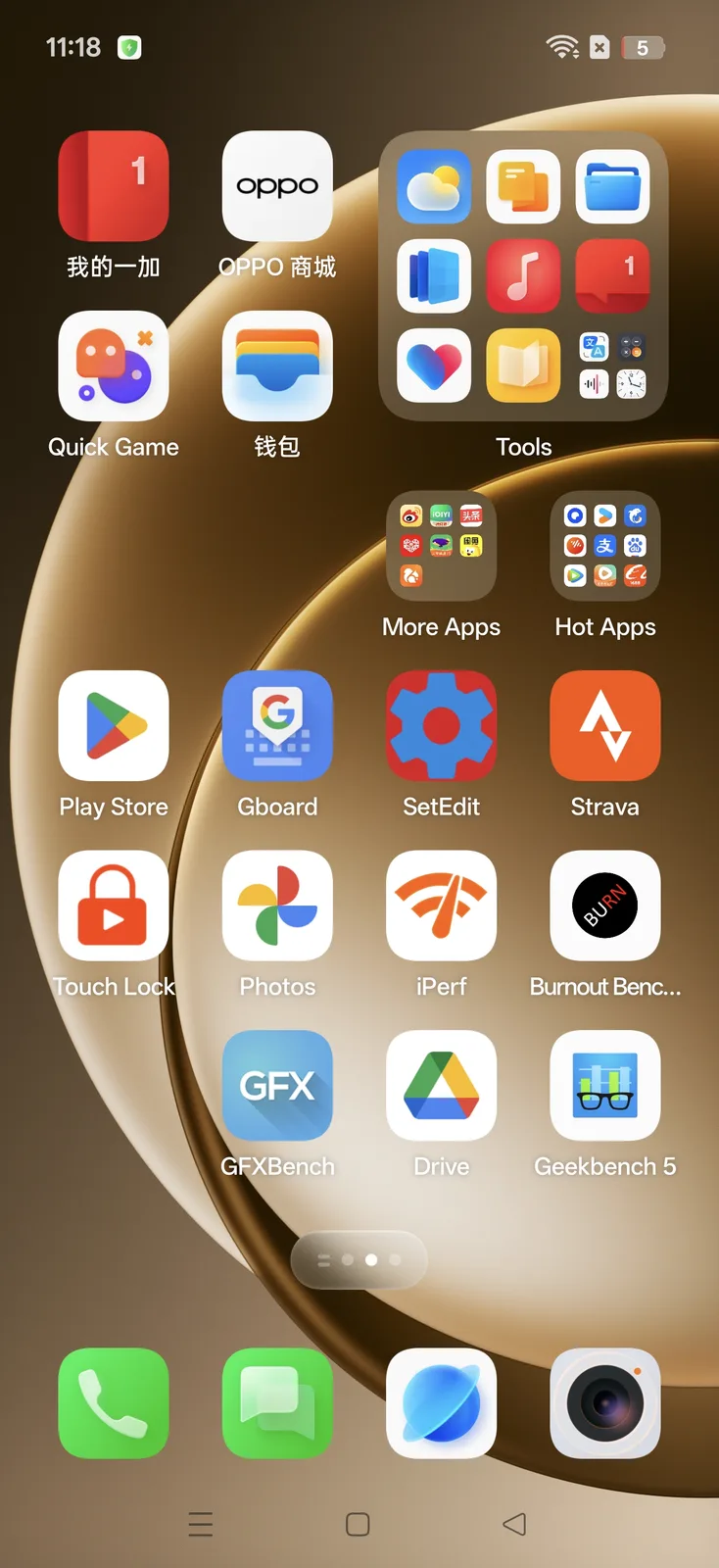
Task: Open the 我的一加 app
Action: click(x=114, y=186)
